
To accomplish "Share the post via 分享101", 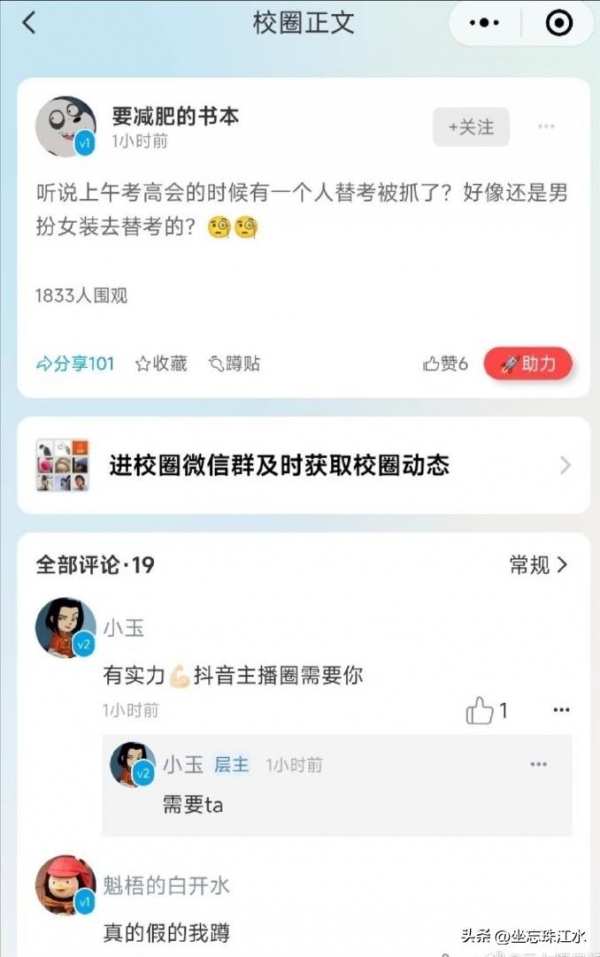I will click(75, 364).
